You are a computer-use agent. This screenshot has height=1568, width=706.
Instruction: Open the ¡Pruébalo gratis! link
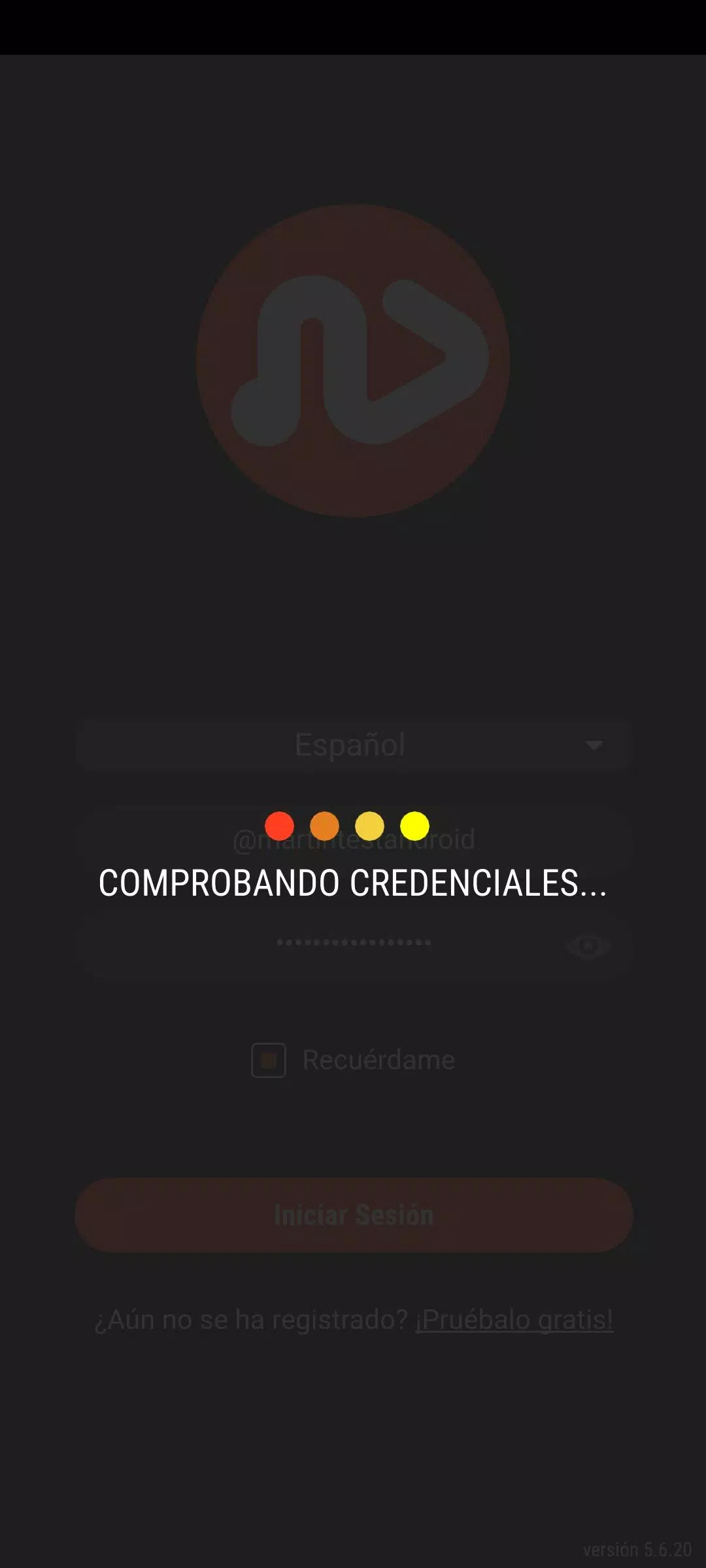514,1320
